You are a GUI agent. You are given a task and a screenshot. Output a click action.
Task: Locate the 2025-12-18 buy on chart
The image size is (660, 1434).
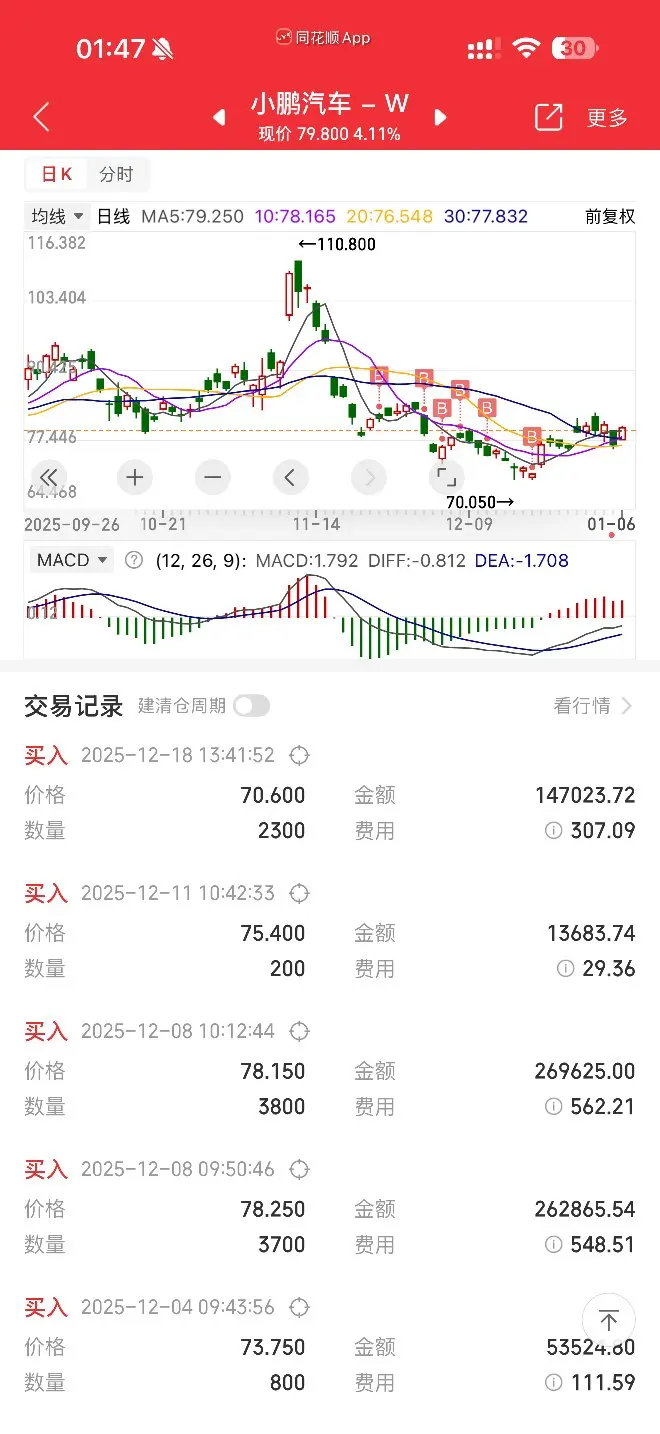point(298,755)
